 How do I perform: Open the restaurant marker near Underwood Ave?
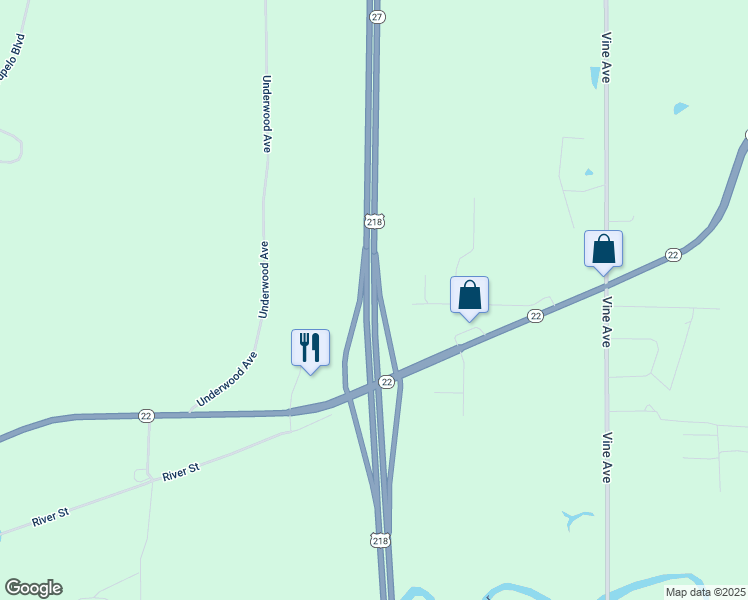310,348
